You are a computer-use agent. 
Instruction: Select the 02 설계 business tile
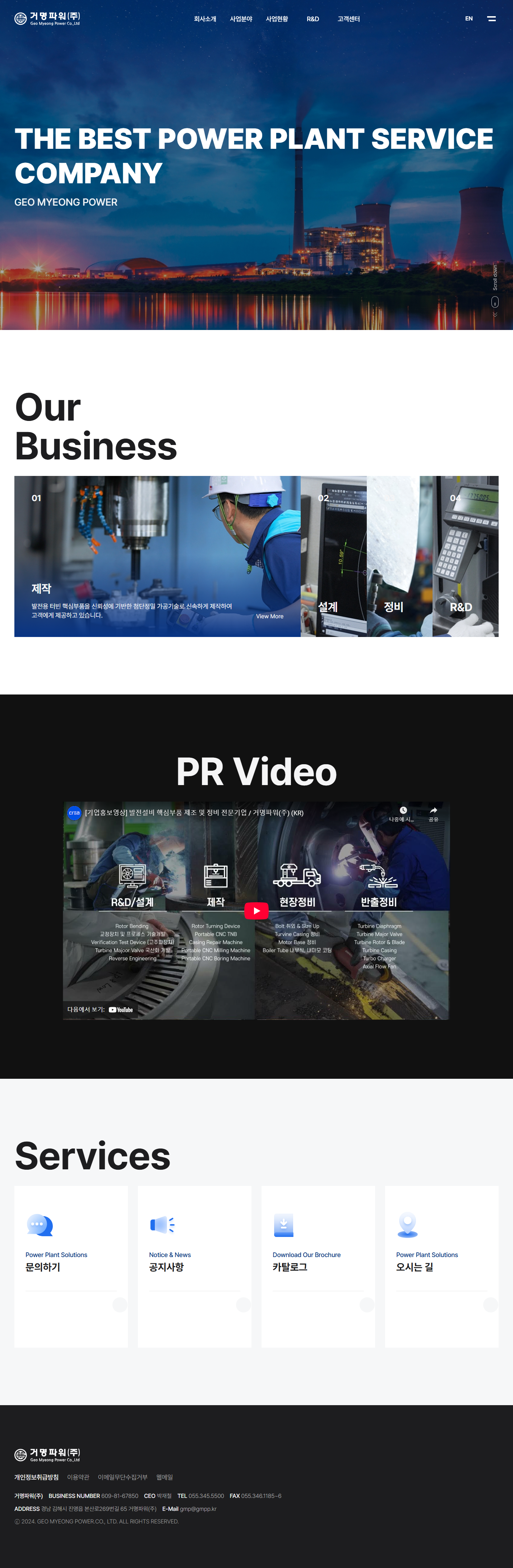(333, 556)
